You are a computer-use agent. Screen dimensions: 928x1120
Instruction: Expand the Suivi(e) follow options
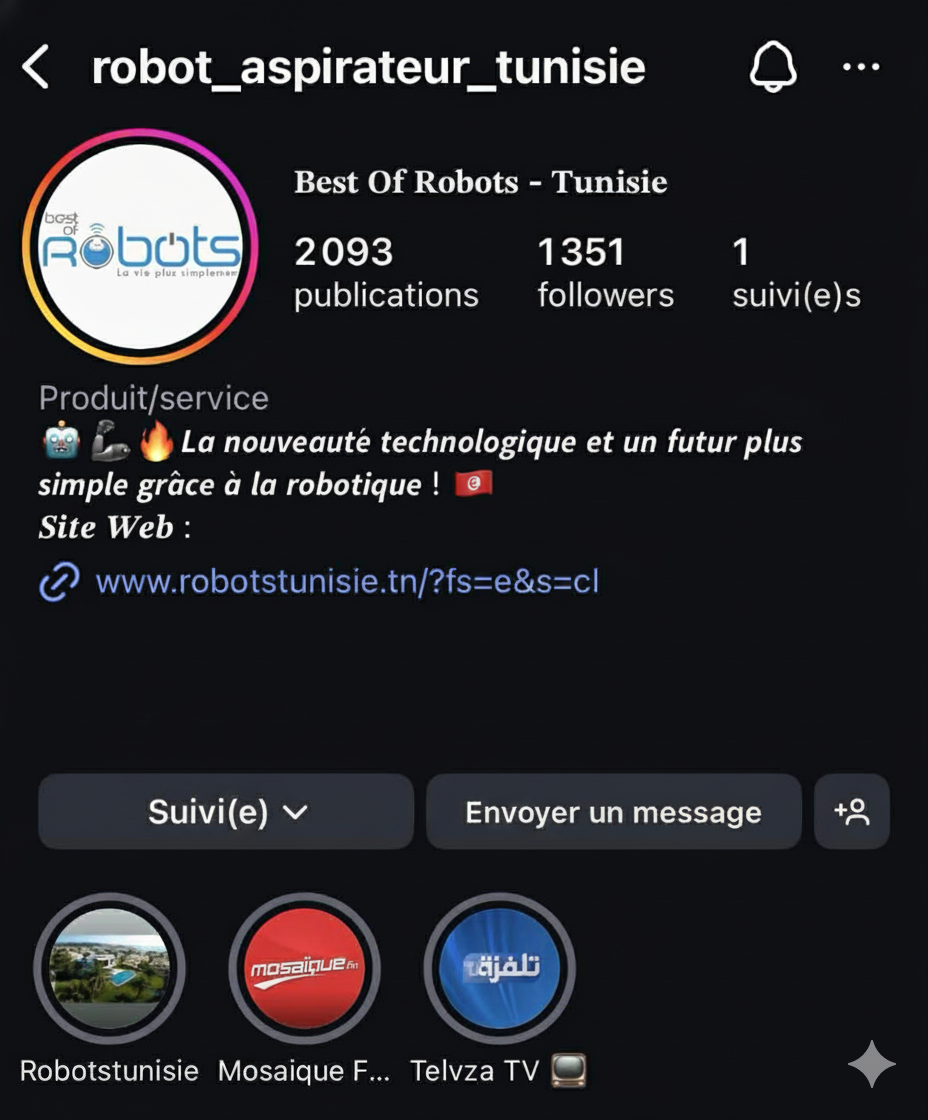click(226, 812)
